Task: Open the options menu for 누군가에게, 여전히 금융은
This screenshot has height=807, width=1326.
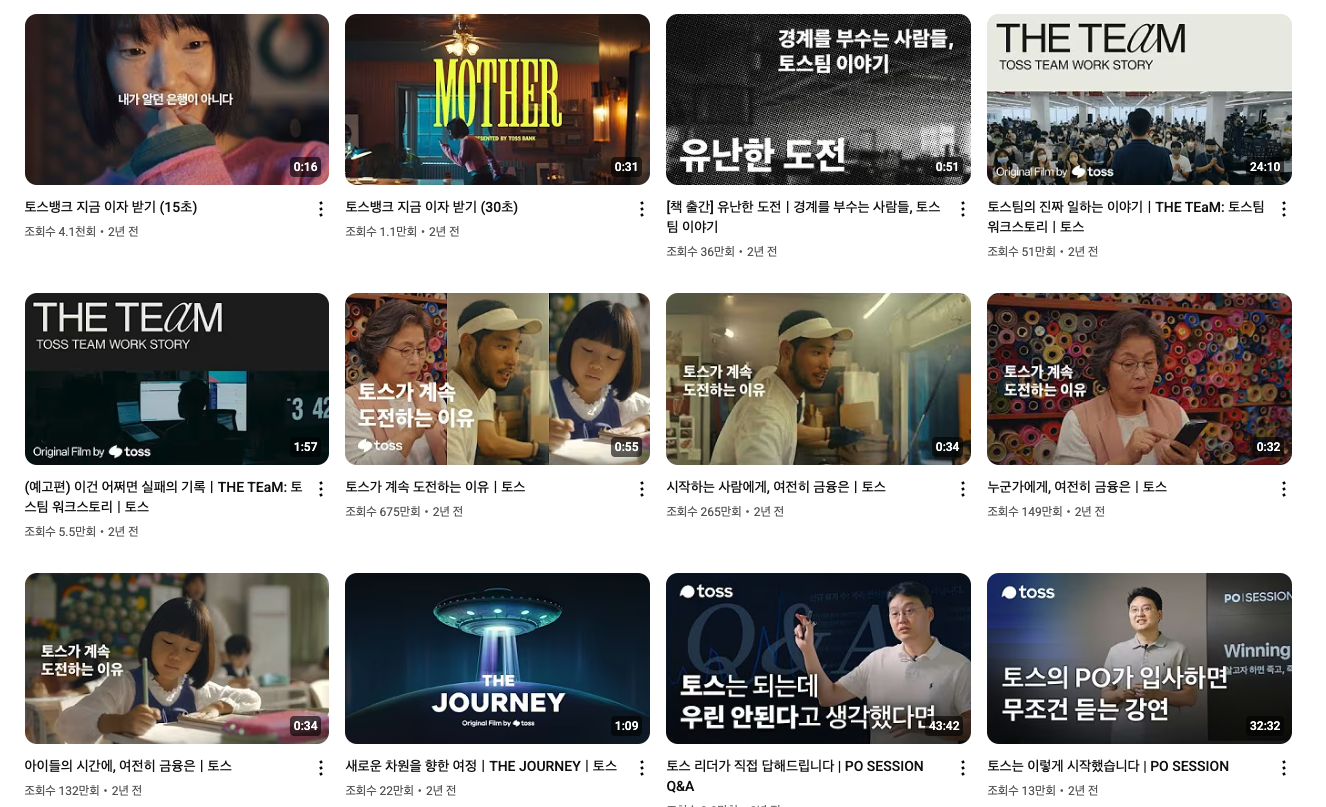Action: tap(1284, 489)
